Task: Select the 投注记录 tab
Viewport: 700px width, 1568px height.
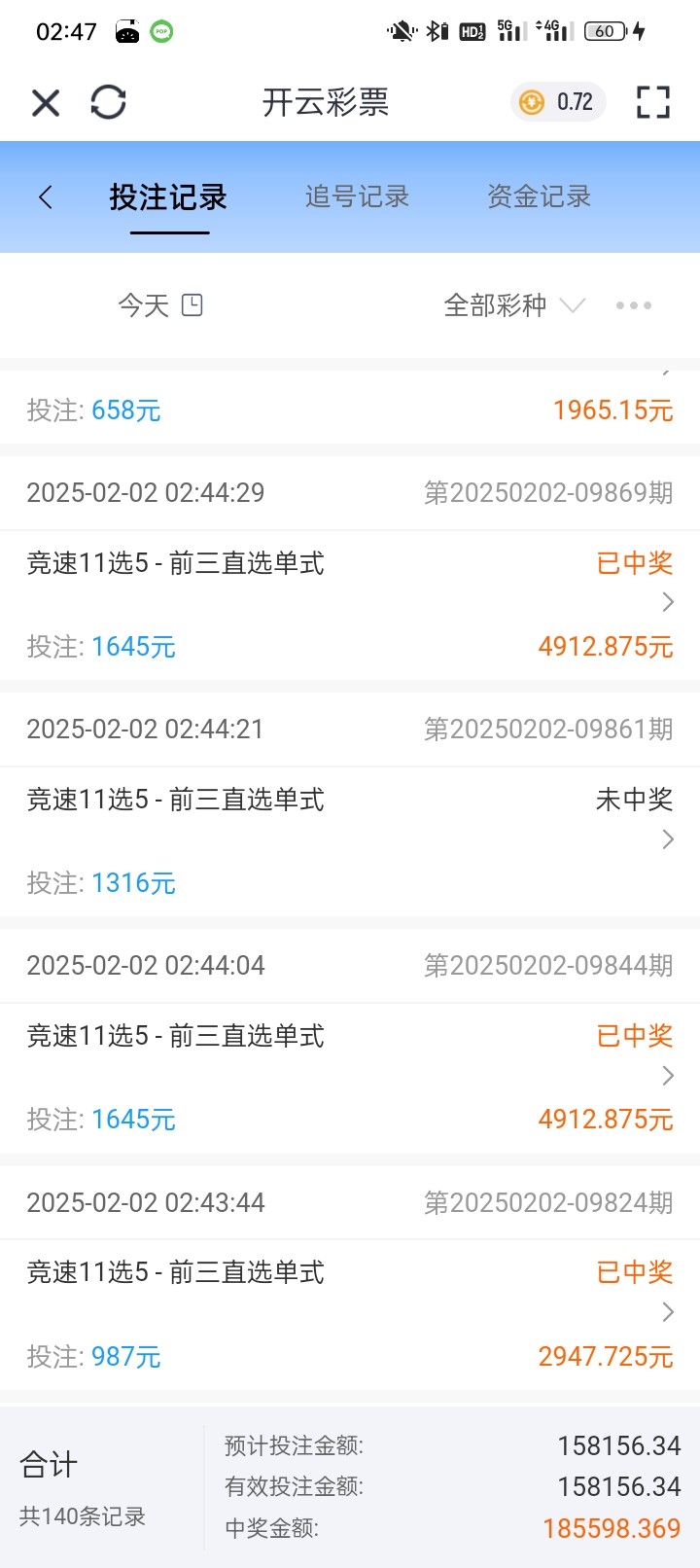Action: click(x=168, y=197)
